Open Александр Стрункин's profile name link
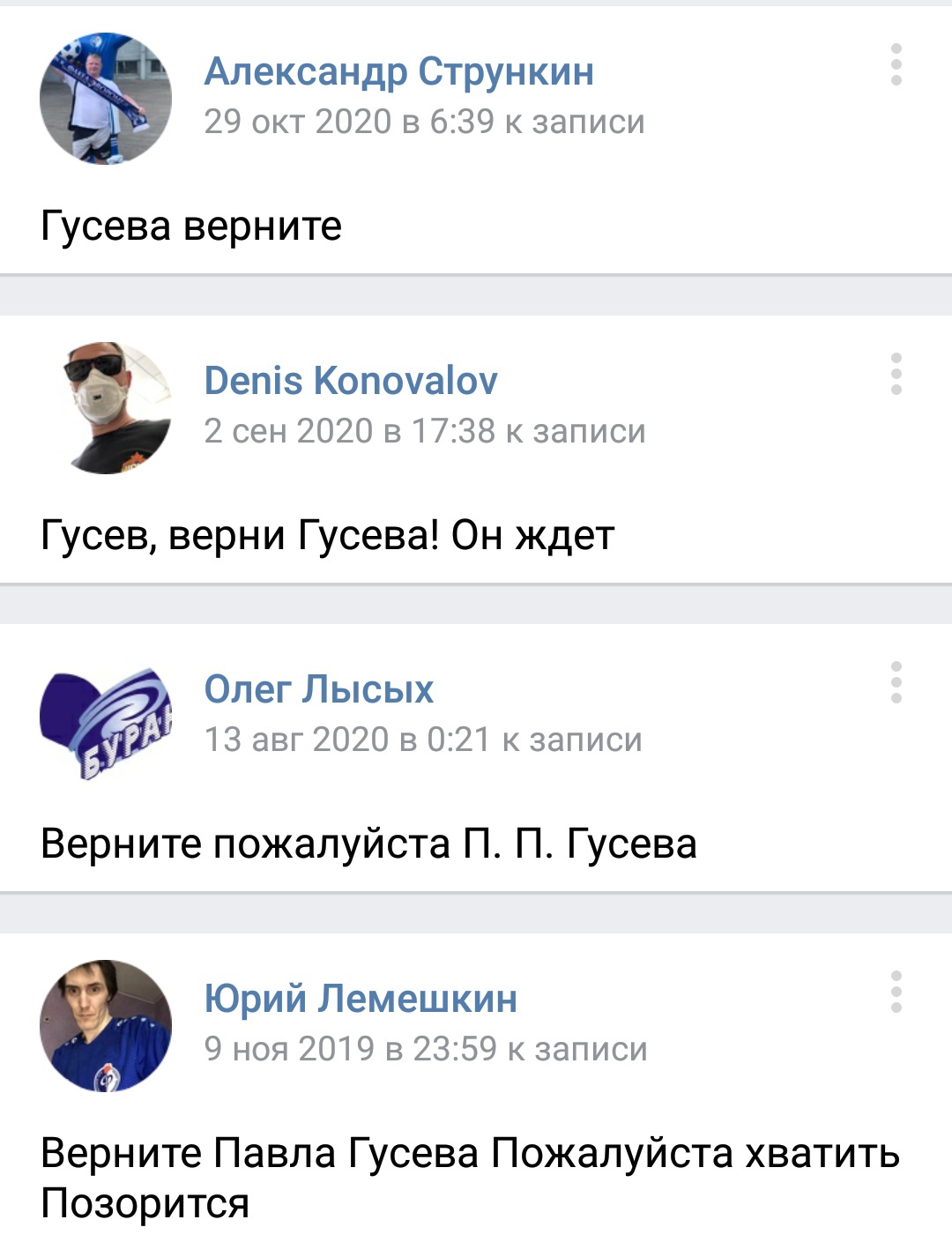Viewport: 952px width, 1242px height. 398,71
